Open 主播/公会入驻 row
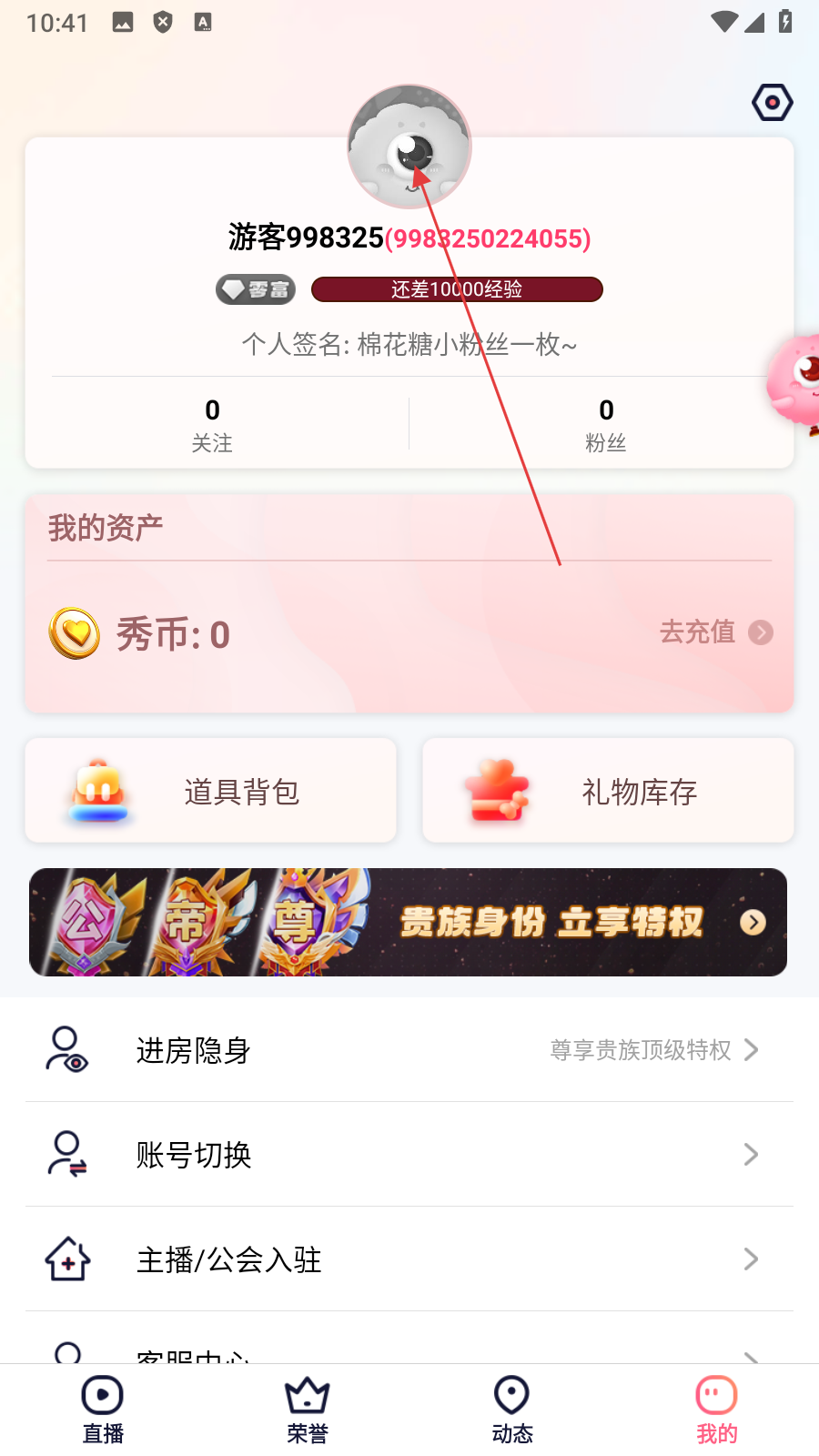 [409, 1259]
